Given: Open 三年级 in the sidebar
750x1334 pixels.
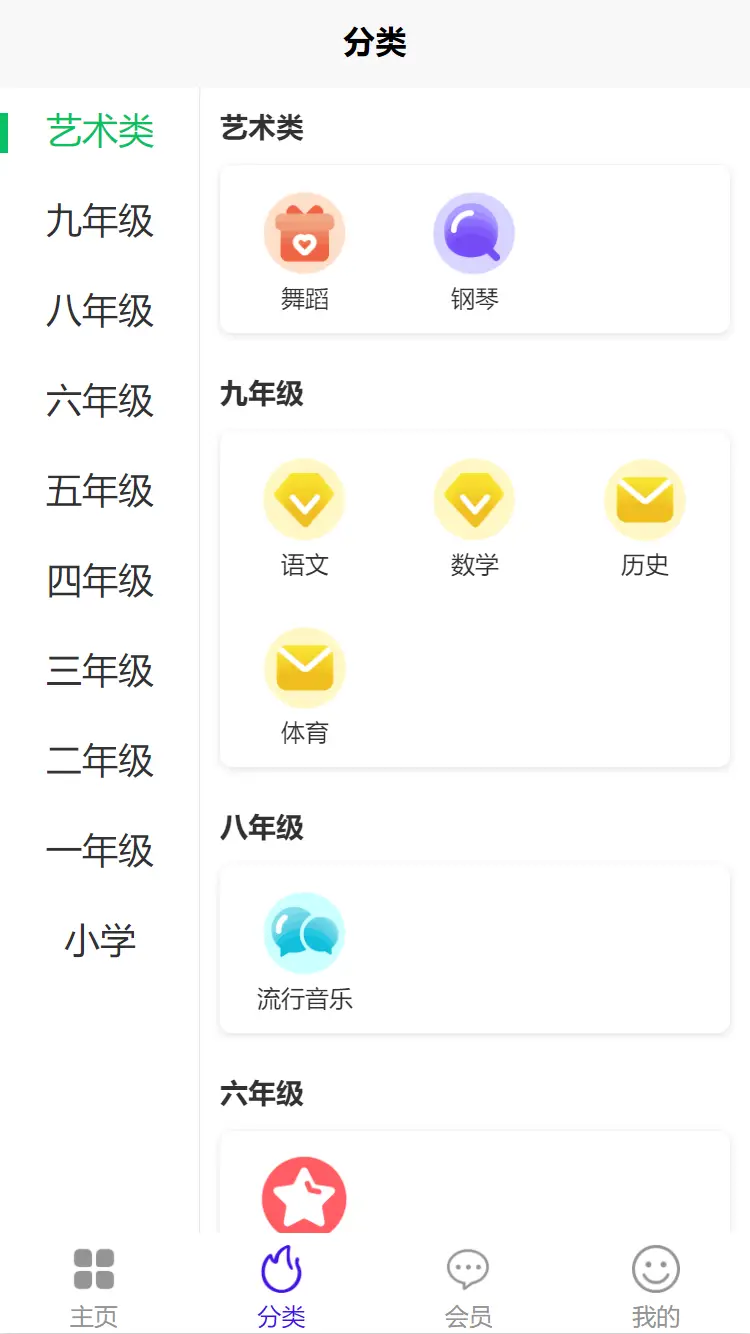Looking at the screenshot, I should coord(100,671).
